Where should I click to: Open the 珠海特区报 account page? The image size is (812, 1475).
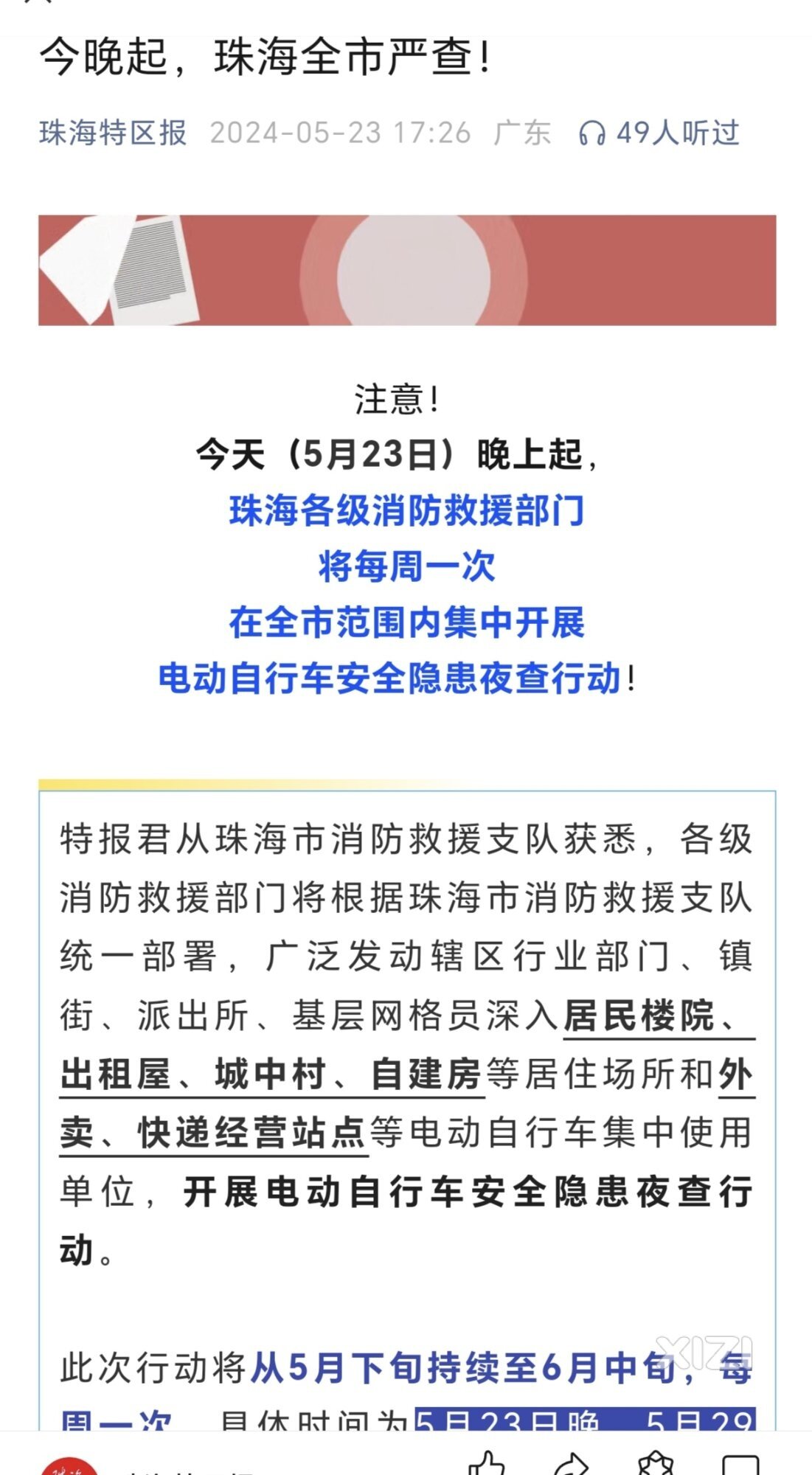pos(113,133)
